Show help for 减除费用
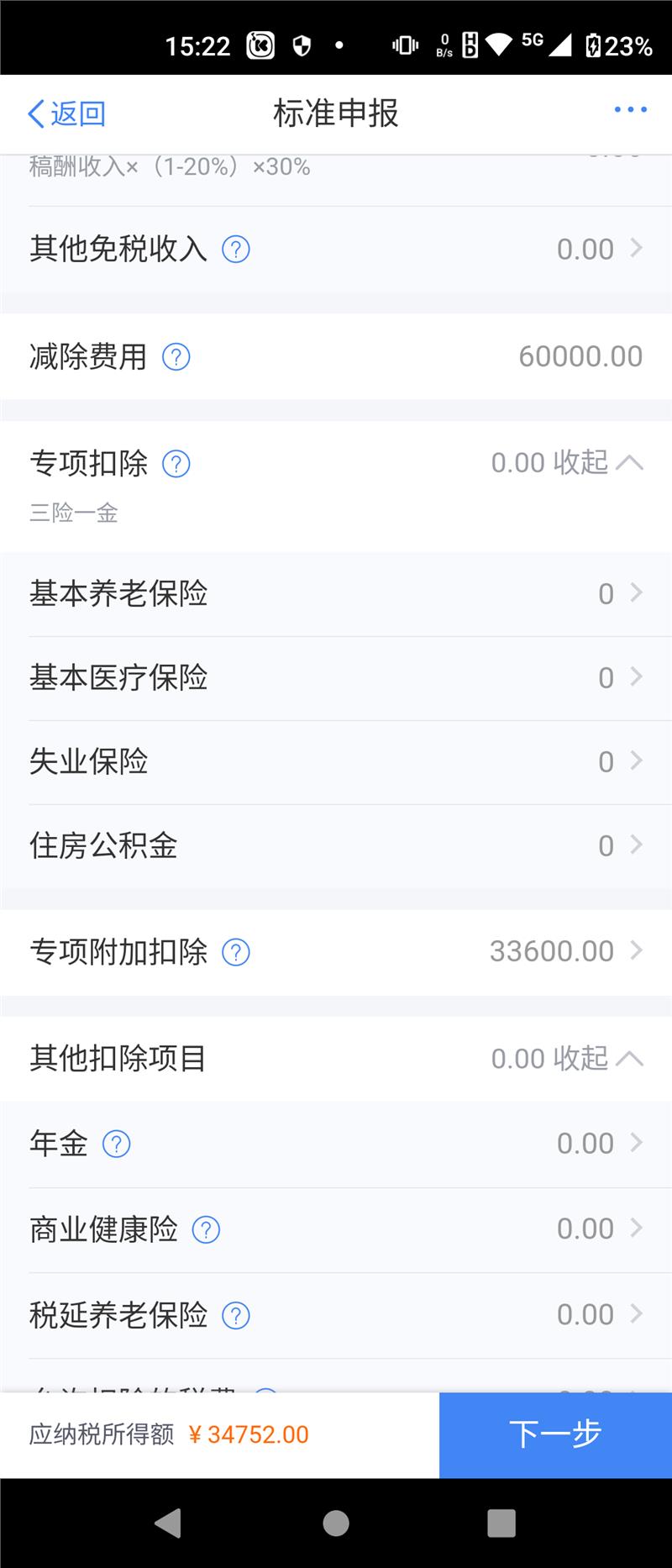The image size is (672, 1568). (x=176, y=357)
